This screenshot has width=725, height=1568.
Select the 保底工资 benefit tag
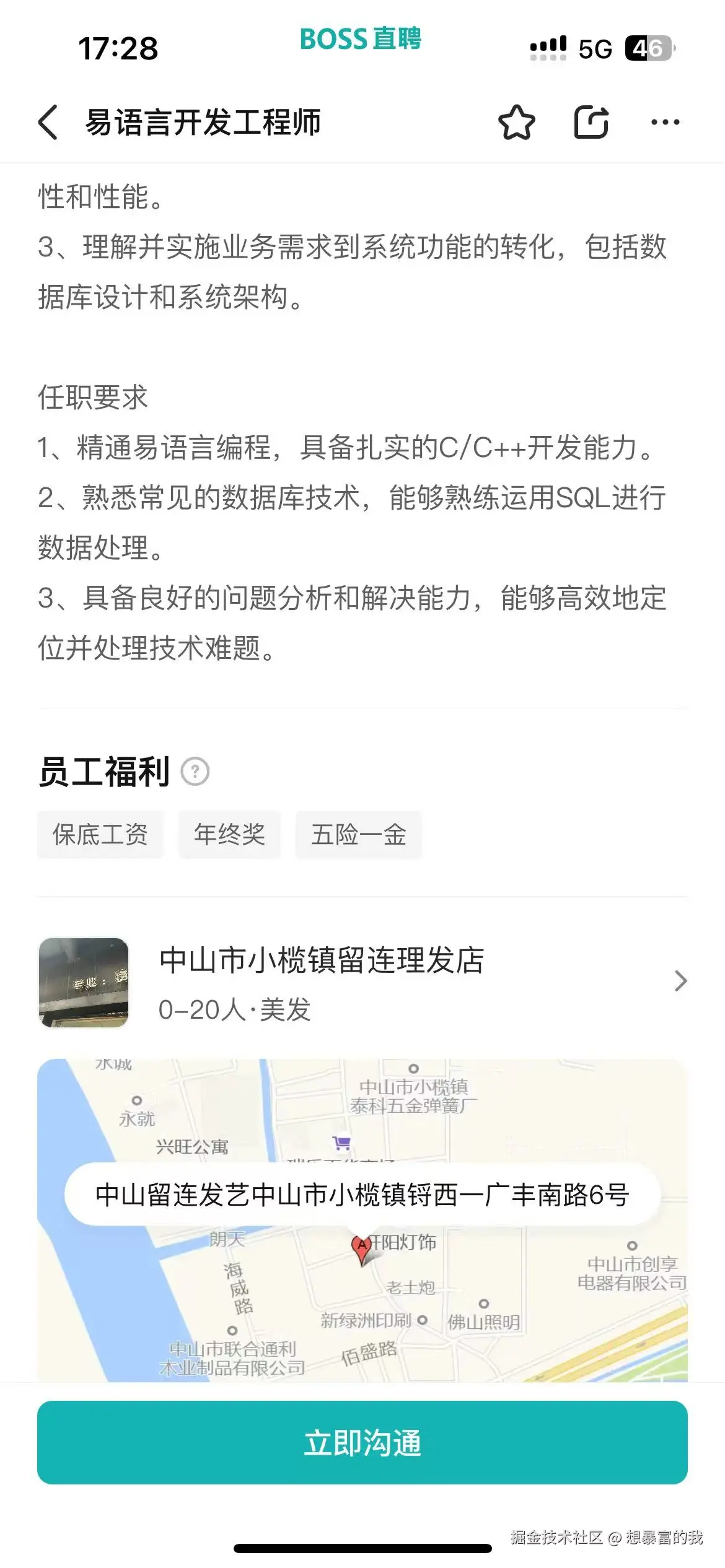[x=100, y=836]
